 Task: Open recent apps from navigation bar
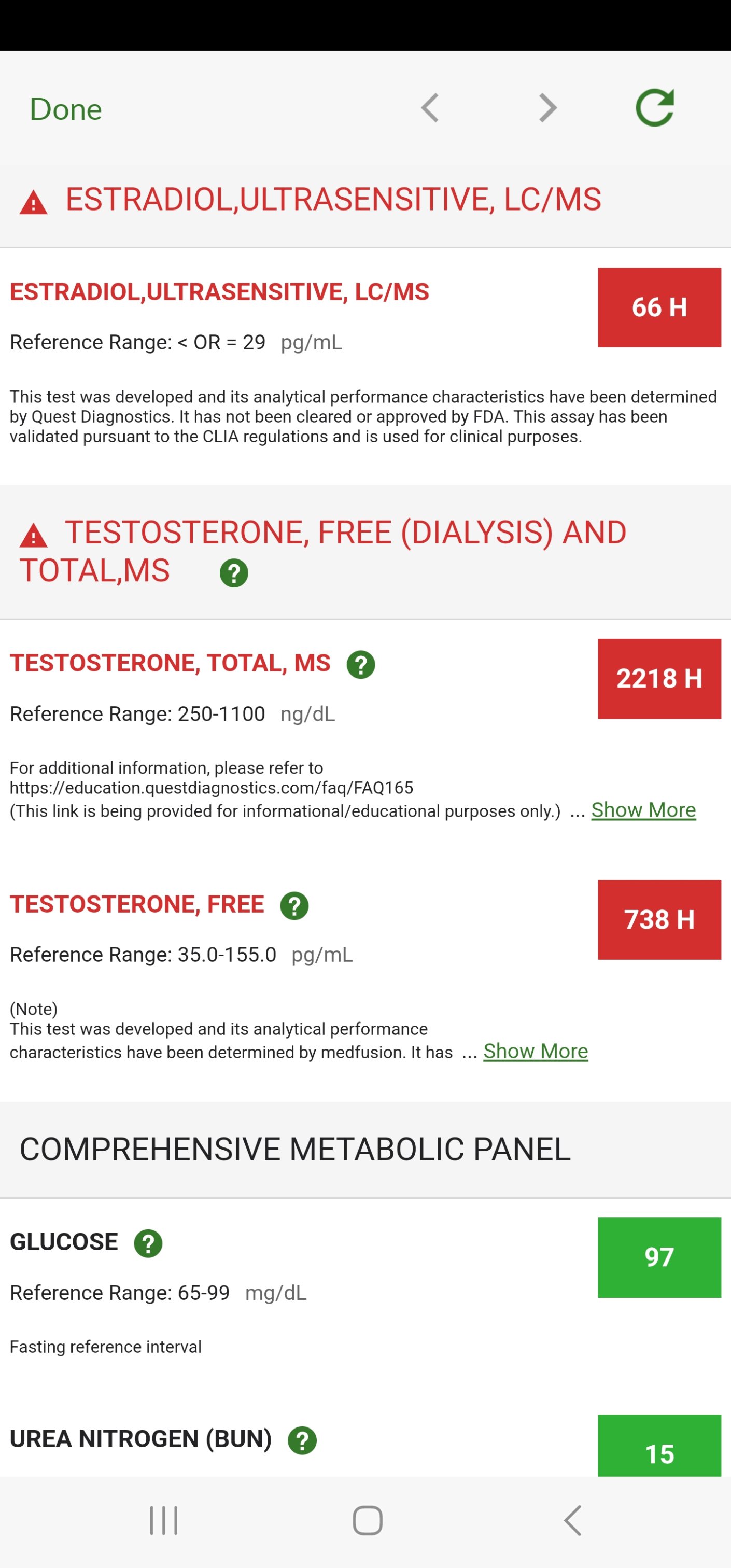pos(164,1520)
